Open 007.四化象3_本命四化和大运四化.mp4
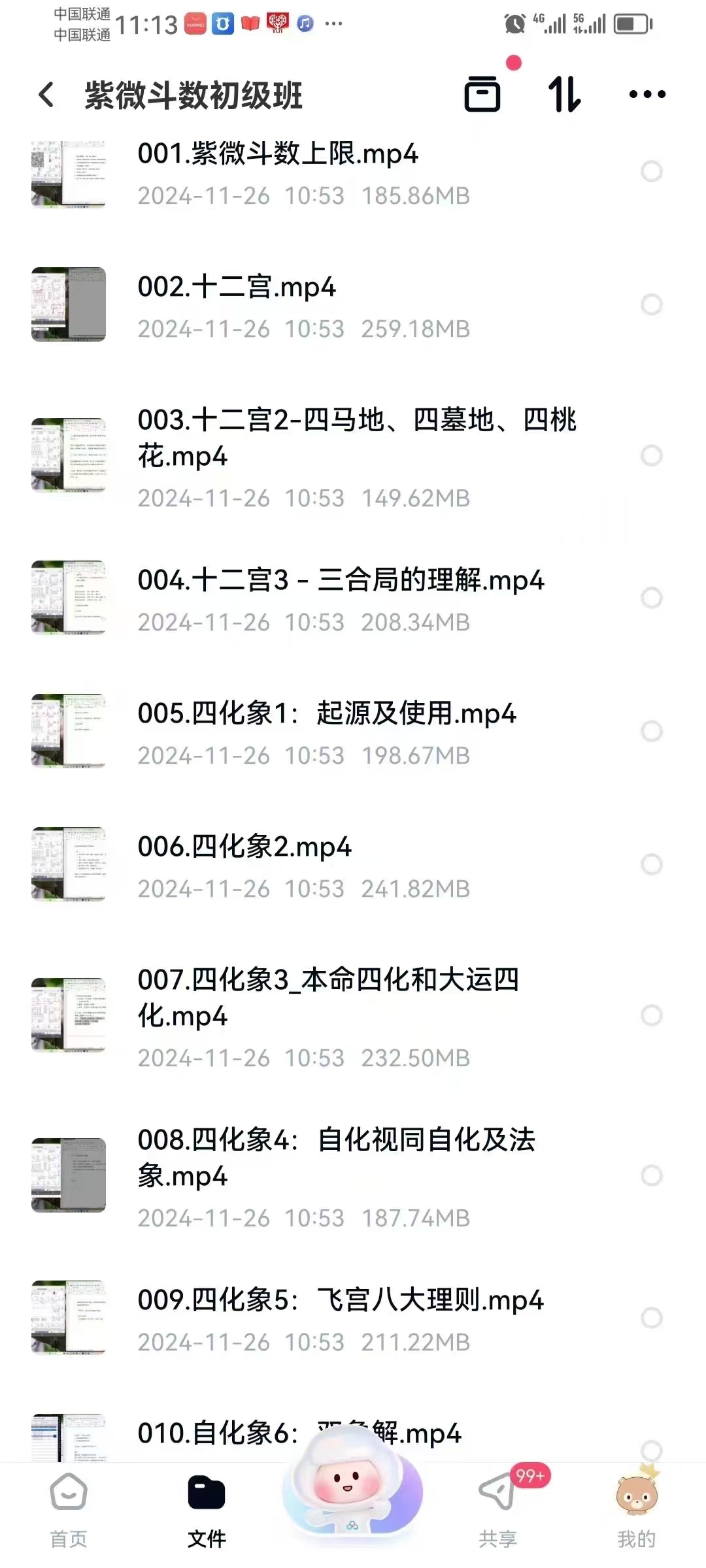Image resolution: width=706 pixels, height=1568 pixels. coord(328,997)
